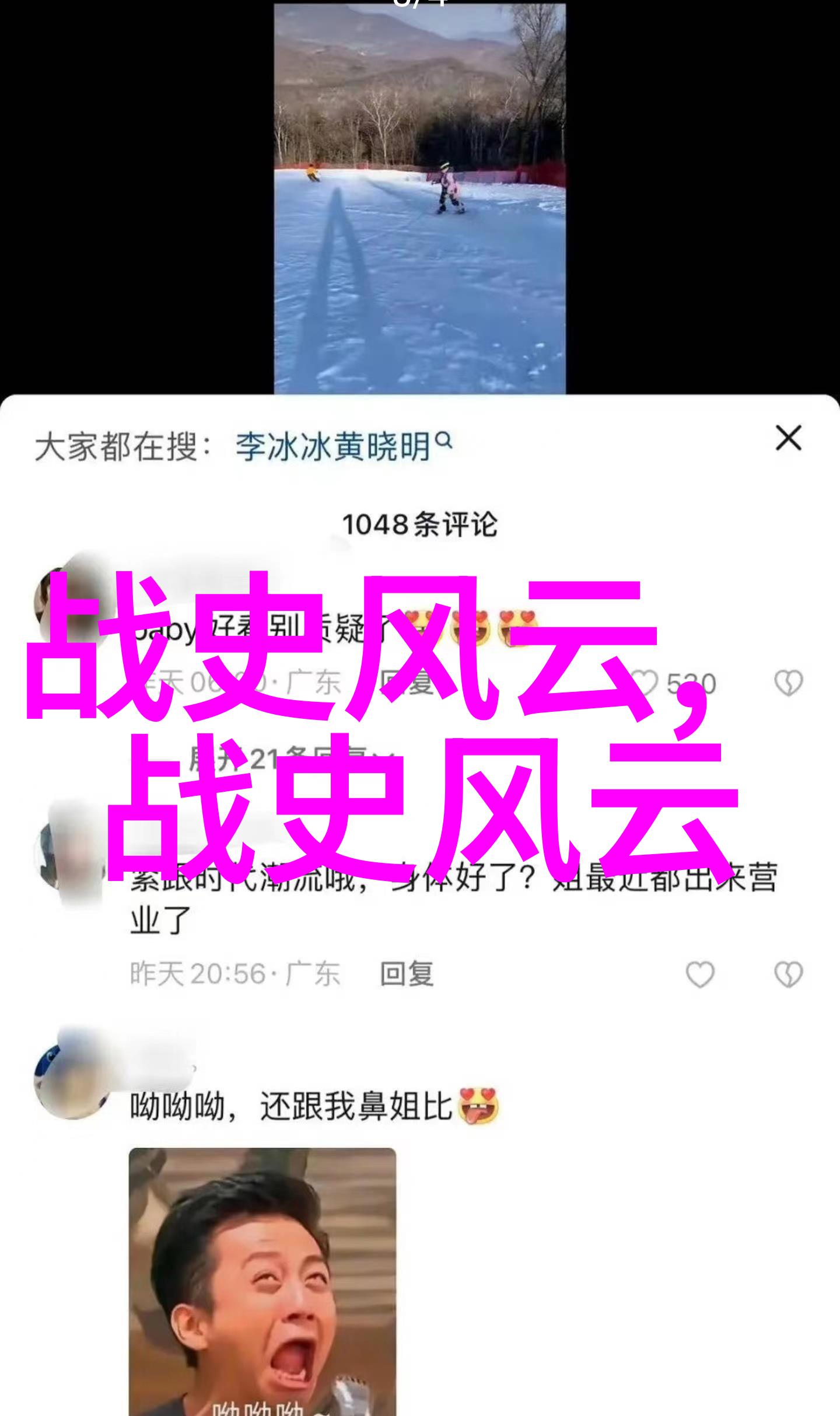Dislike the comment posted 昨天 20:56

(x=788, y=974)
